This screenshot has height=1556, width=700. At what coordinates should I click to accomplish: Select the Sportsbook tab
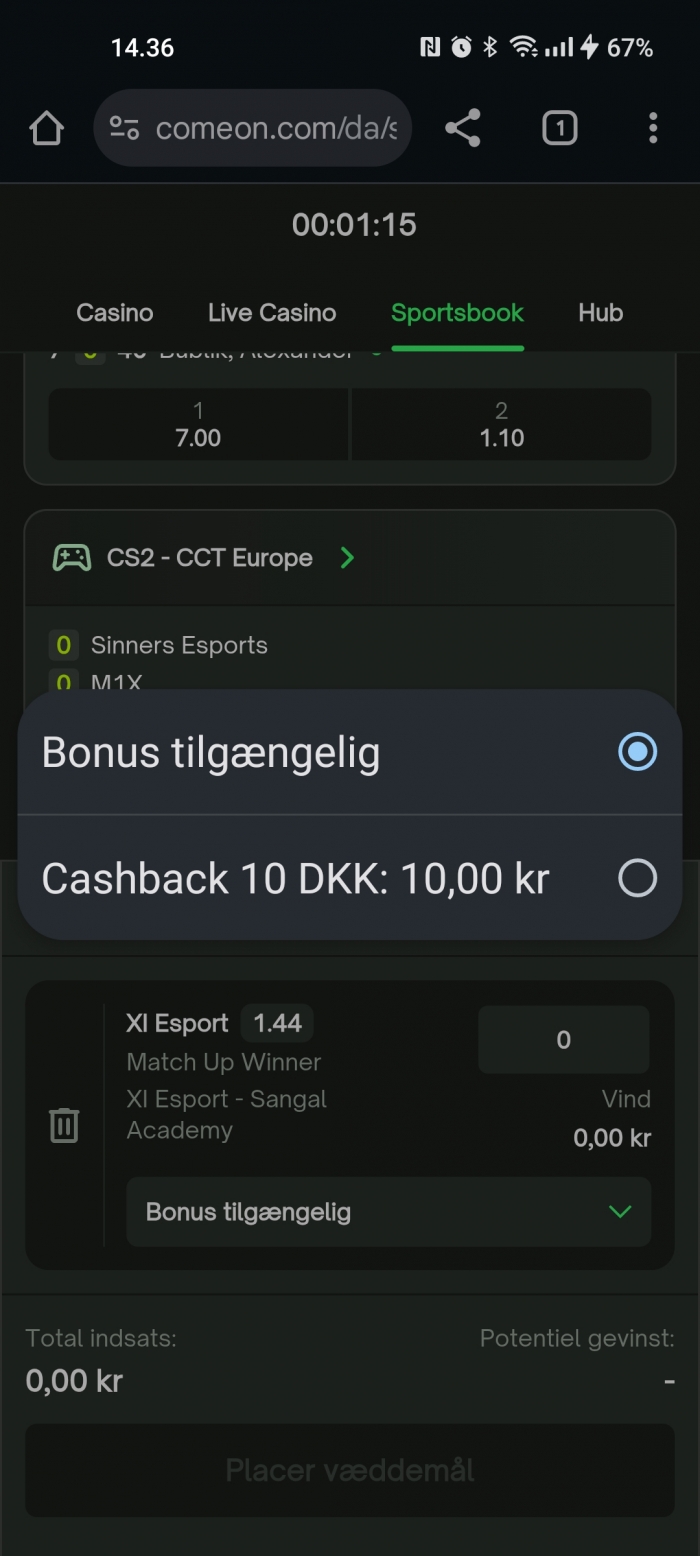pos(457,313)
